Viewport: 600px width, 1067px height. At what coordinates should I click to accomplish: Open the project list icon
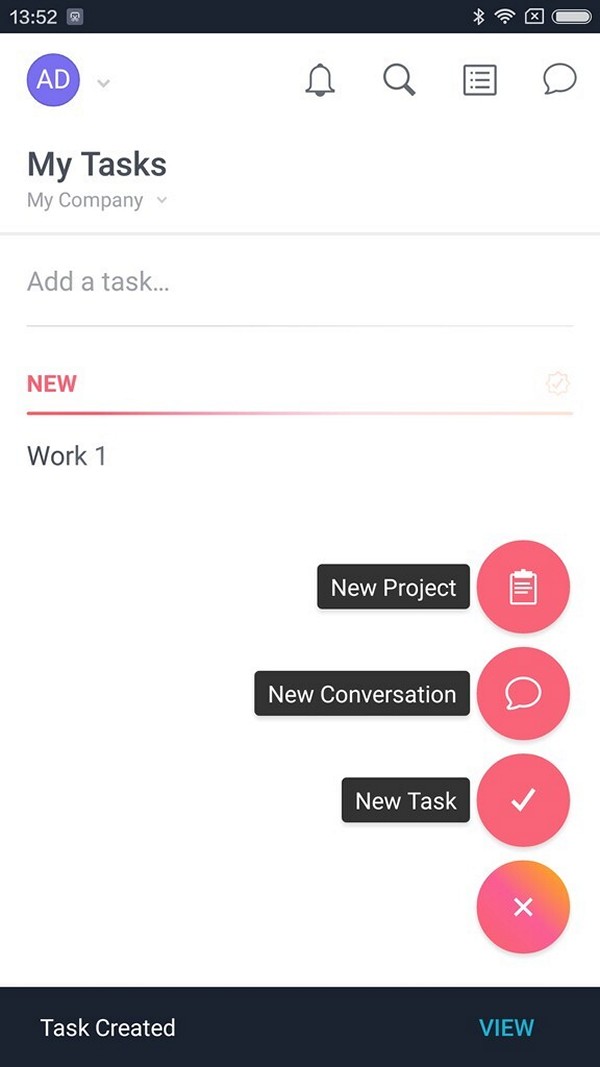pyautogui.click(x=480, y=80)
